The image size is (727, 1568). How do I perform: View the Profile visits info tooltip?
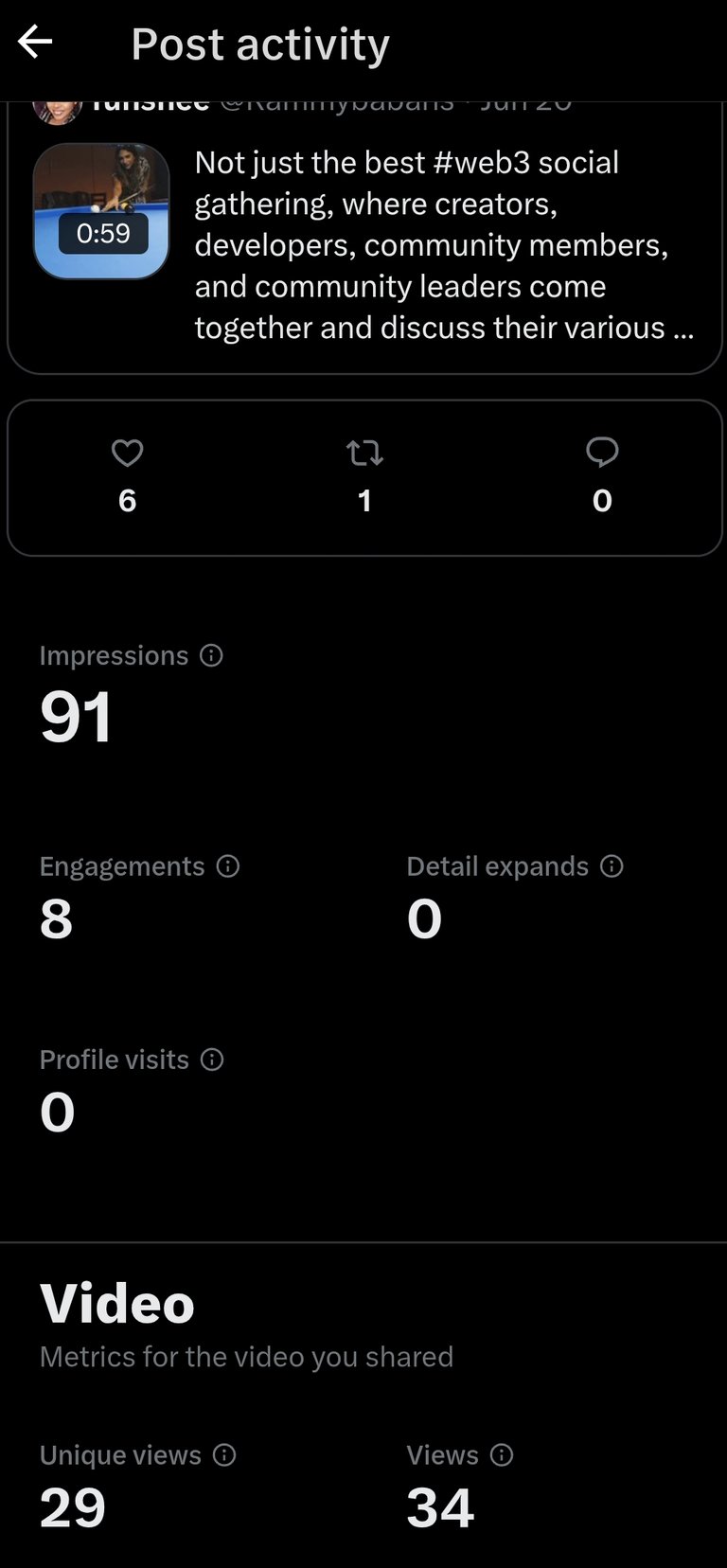tap(213, 1059)
